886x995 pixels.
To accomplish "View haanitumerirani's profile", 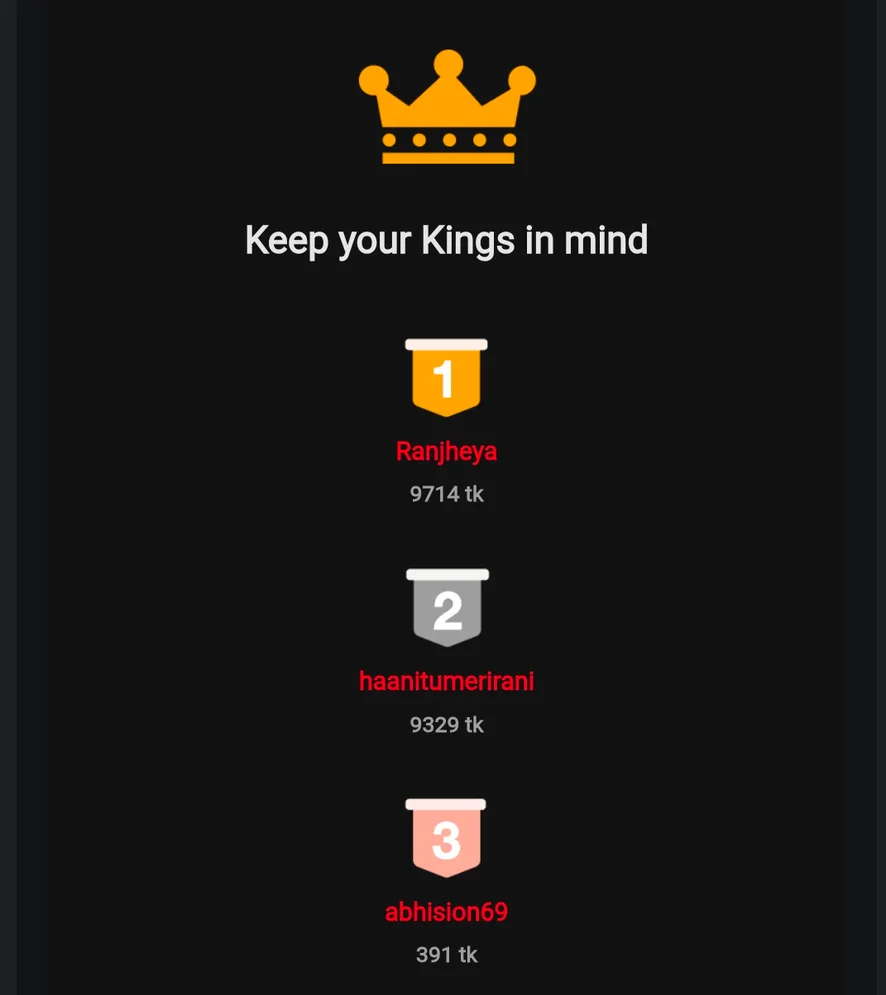I will (446, 682).
